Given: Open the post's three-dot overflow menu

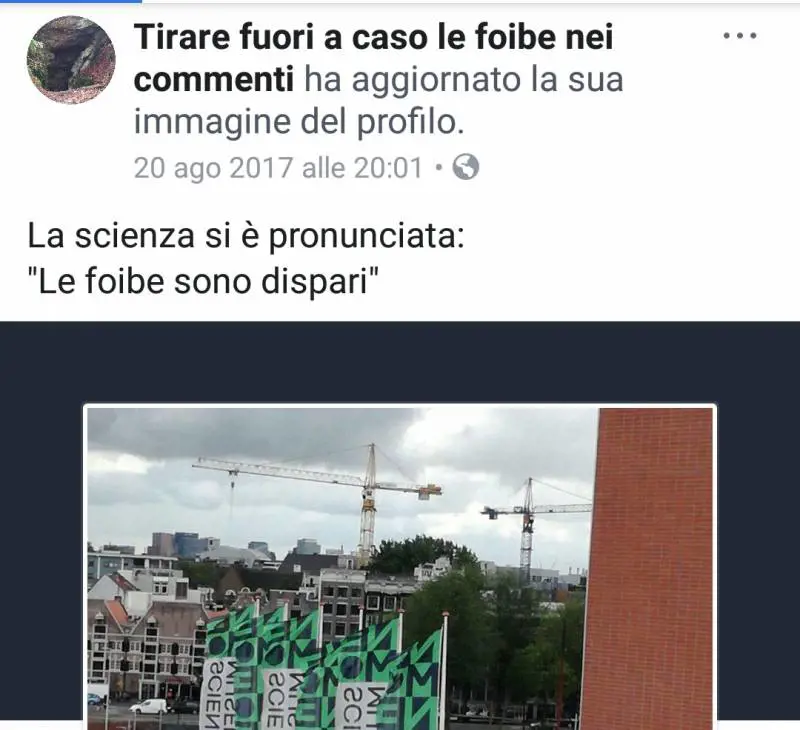Looking at the screenshot, I should (x=739, y=36).
